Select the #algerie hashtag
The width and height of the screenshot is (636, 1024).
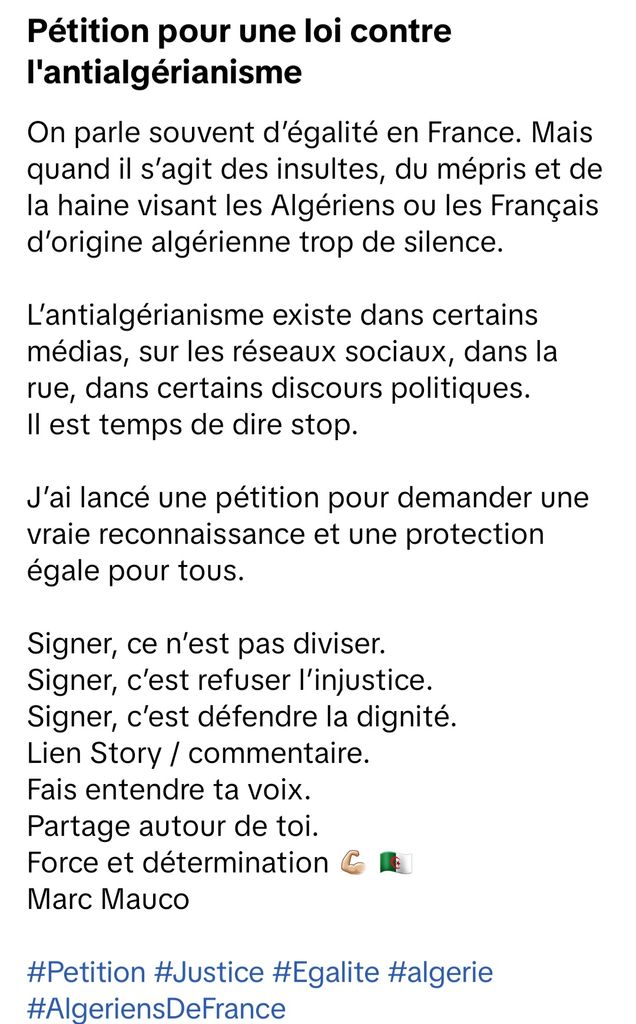pyautogui.click(x=440, y=972)
